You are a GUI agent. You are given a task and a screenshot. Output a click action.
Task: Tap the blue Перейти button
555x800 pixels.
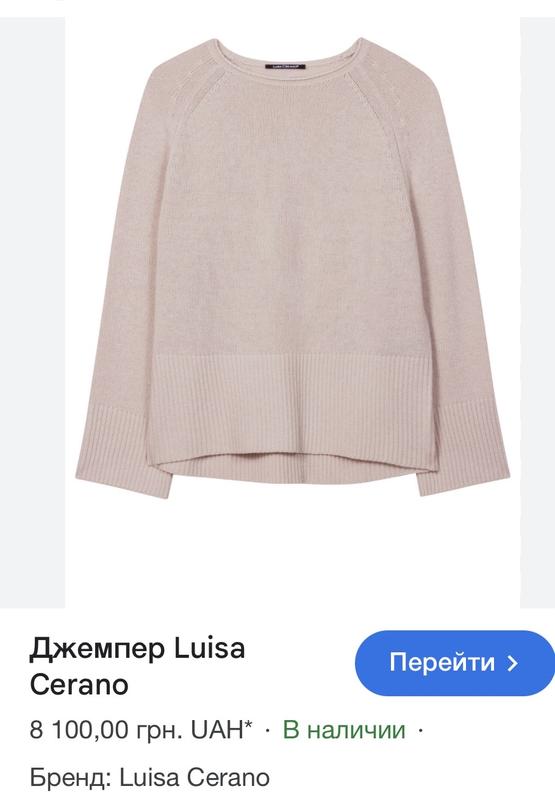coord(455,663)
